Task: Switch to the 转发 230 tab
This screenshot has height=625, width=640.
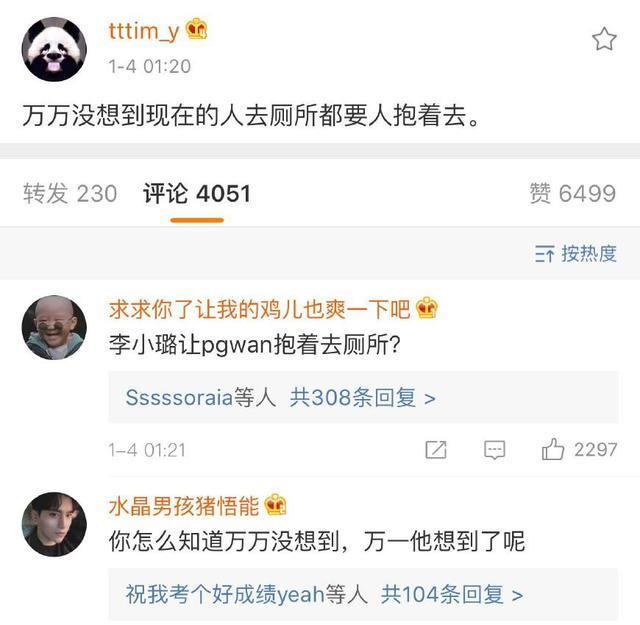Action: [70, 193]
